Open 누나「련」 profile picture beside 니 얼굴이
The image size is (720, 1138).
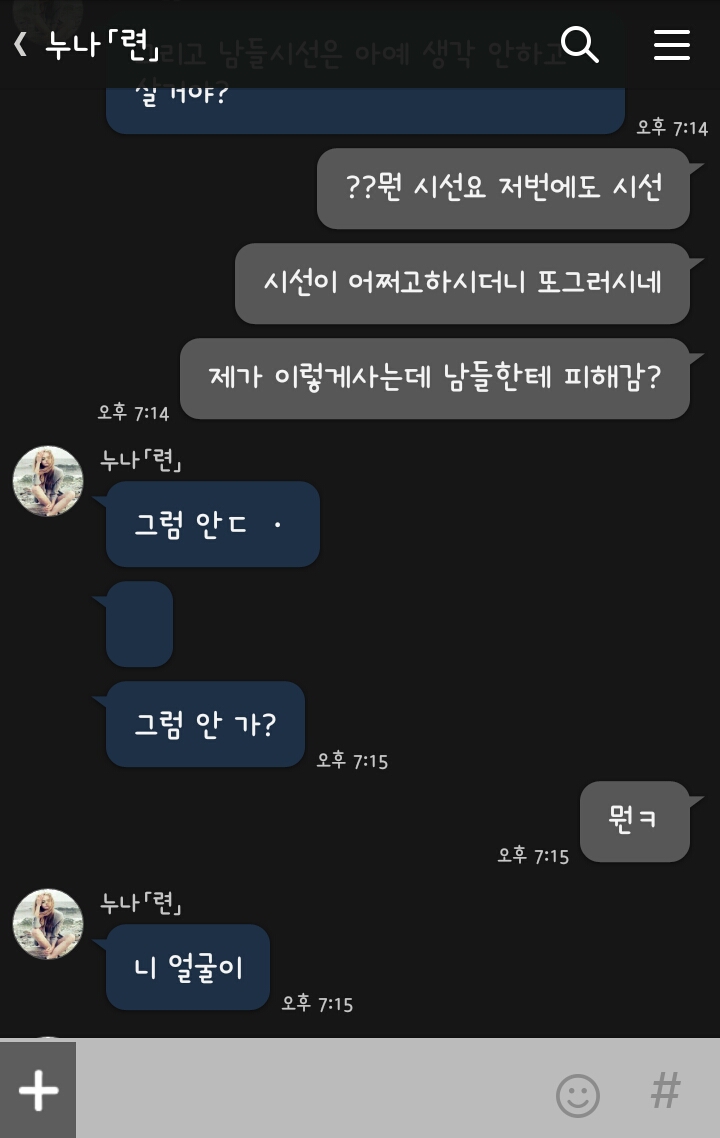48,924
